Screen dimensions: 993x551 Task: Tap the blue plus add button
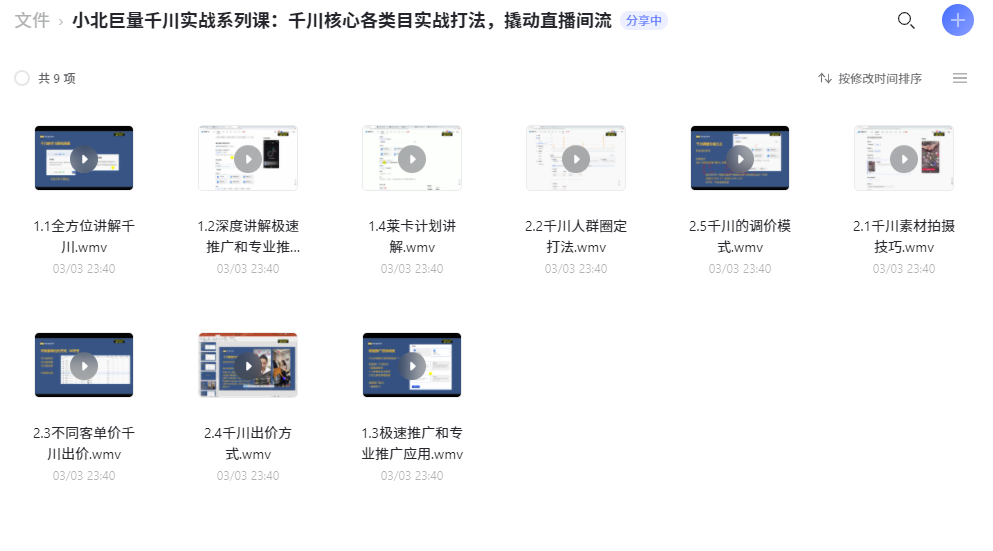coord(957,20)
